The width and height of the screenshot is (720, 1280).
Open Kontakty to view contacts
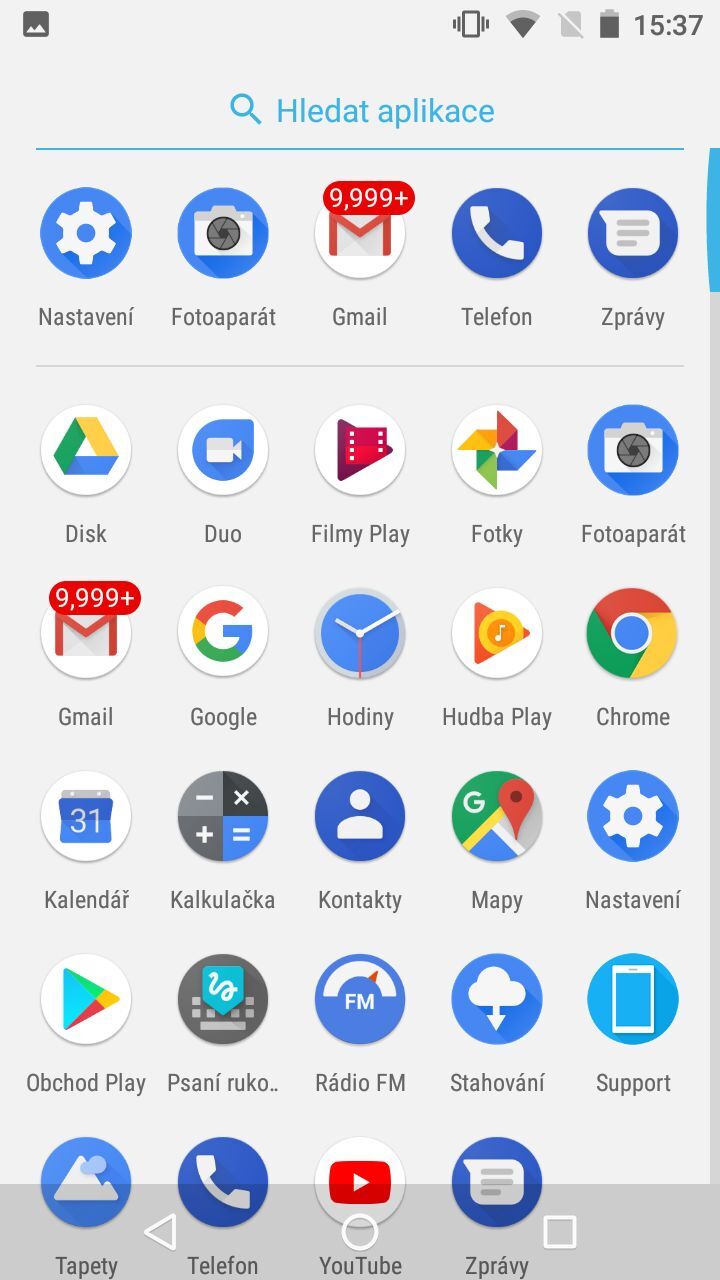click(x=360, y=816)
